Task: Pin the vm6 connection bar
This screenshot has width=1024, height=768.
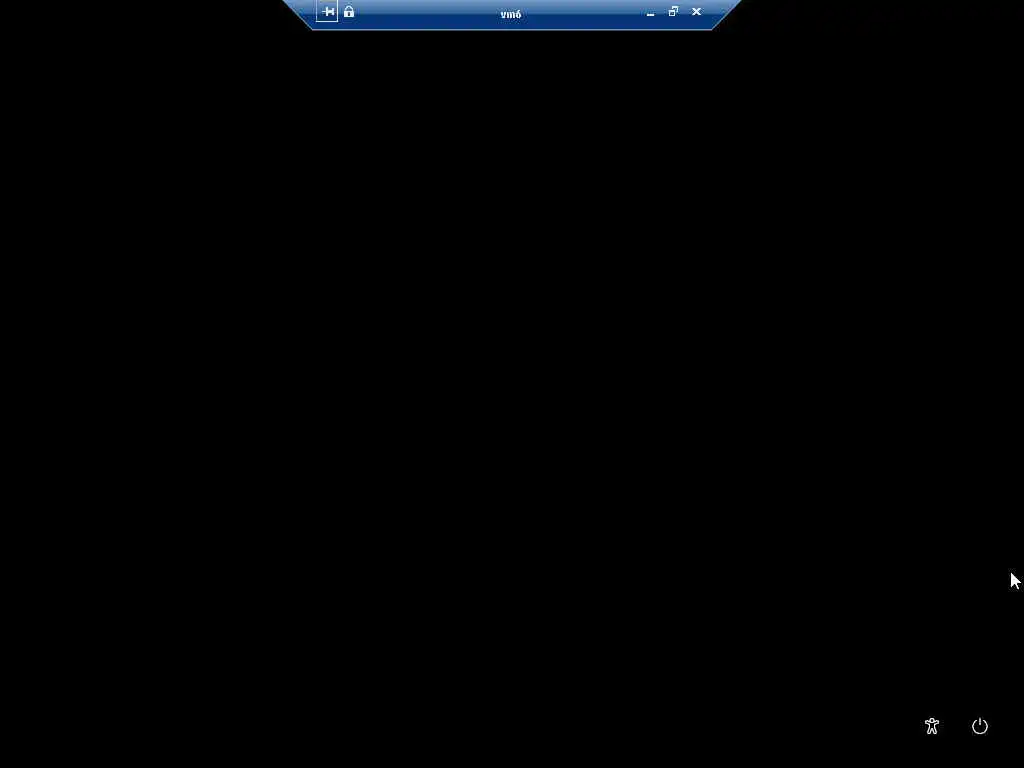Action: coord(327,12)
